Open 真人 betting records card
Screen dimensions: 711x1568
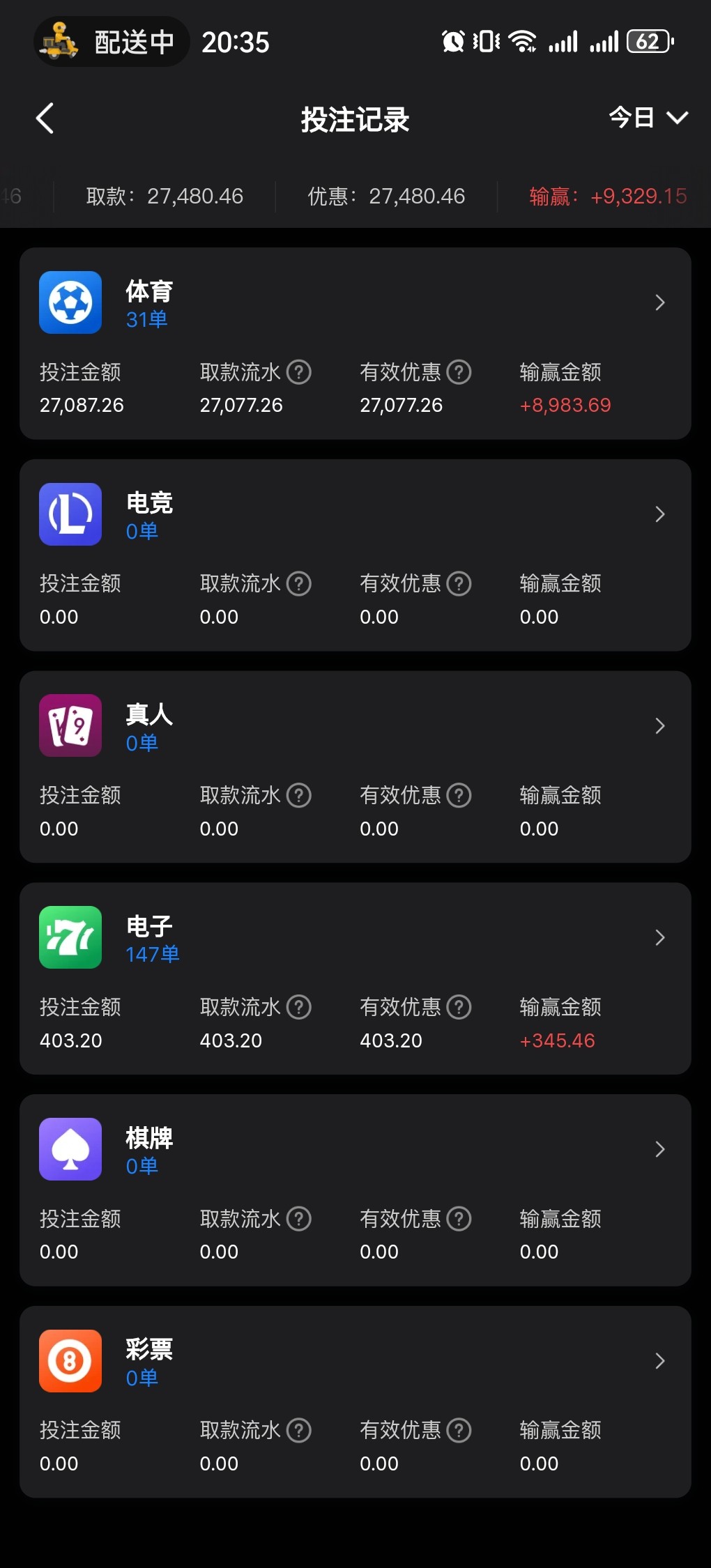pos(355,767)
